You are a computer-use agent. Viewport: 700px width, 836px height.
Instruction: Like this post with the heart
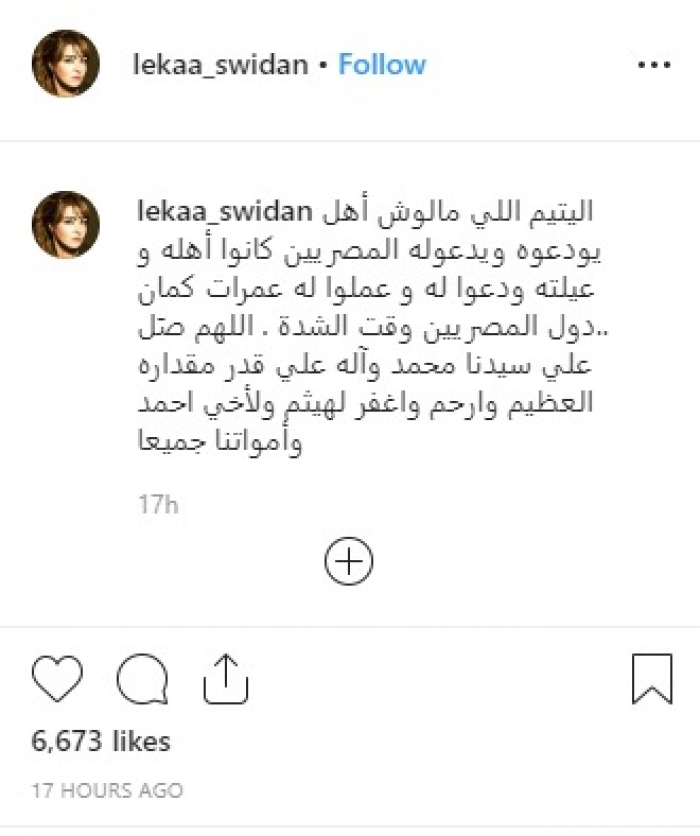(x=58, y=679)
